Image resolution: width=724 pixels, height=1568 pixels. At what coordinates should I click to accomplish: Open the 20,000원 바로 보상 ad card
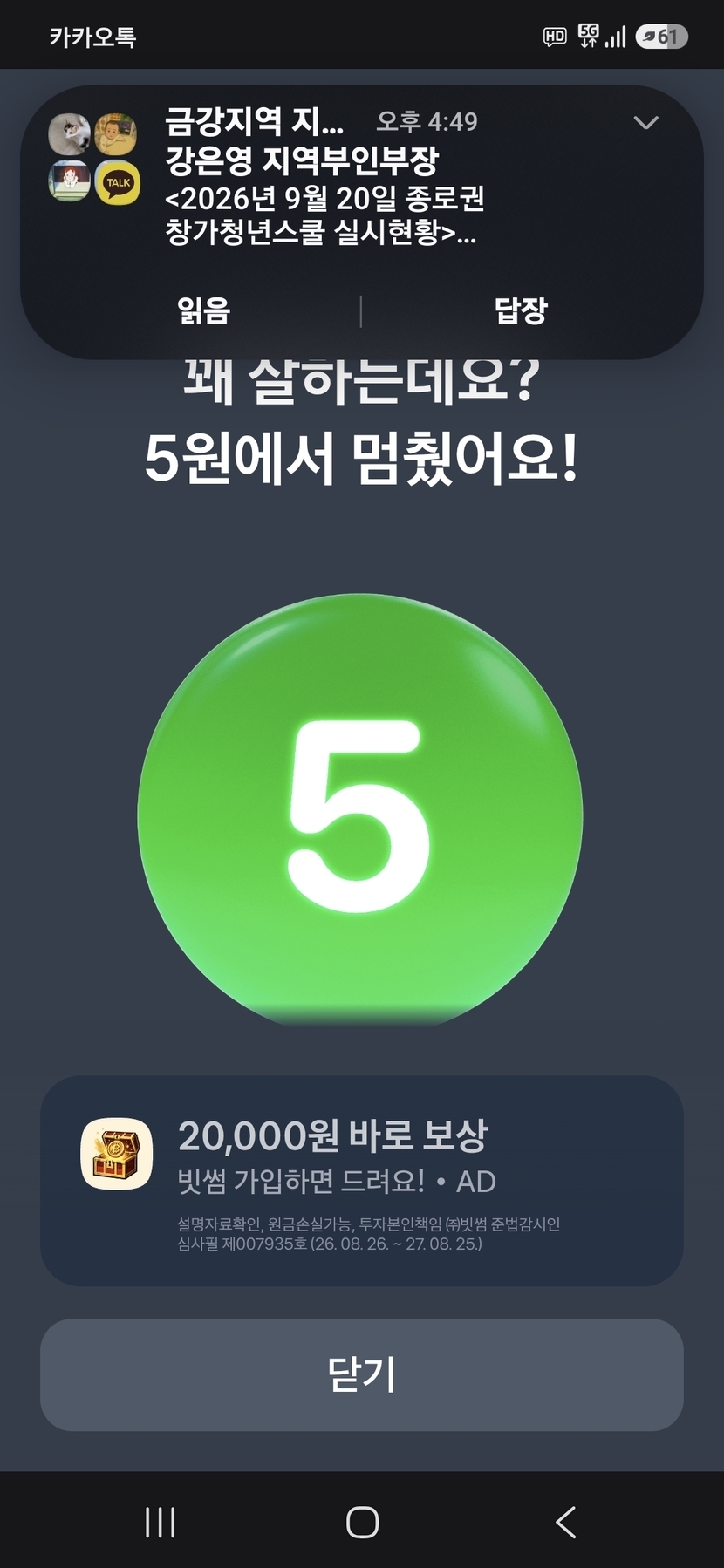[x=361, y=1180]
